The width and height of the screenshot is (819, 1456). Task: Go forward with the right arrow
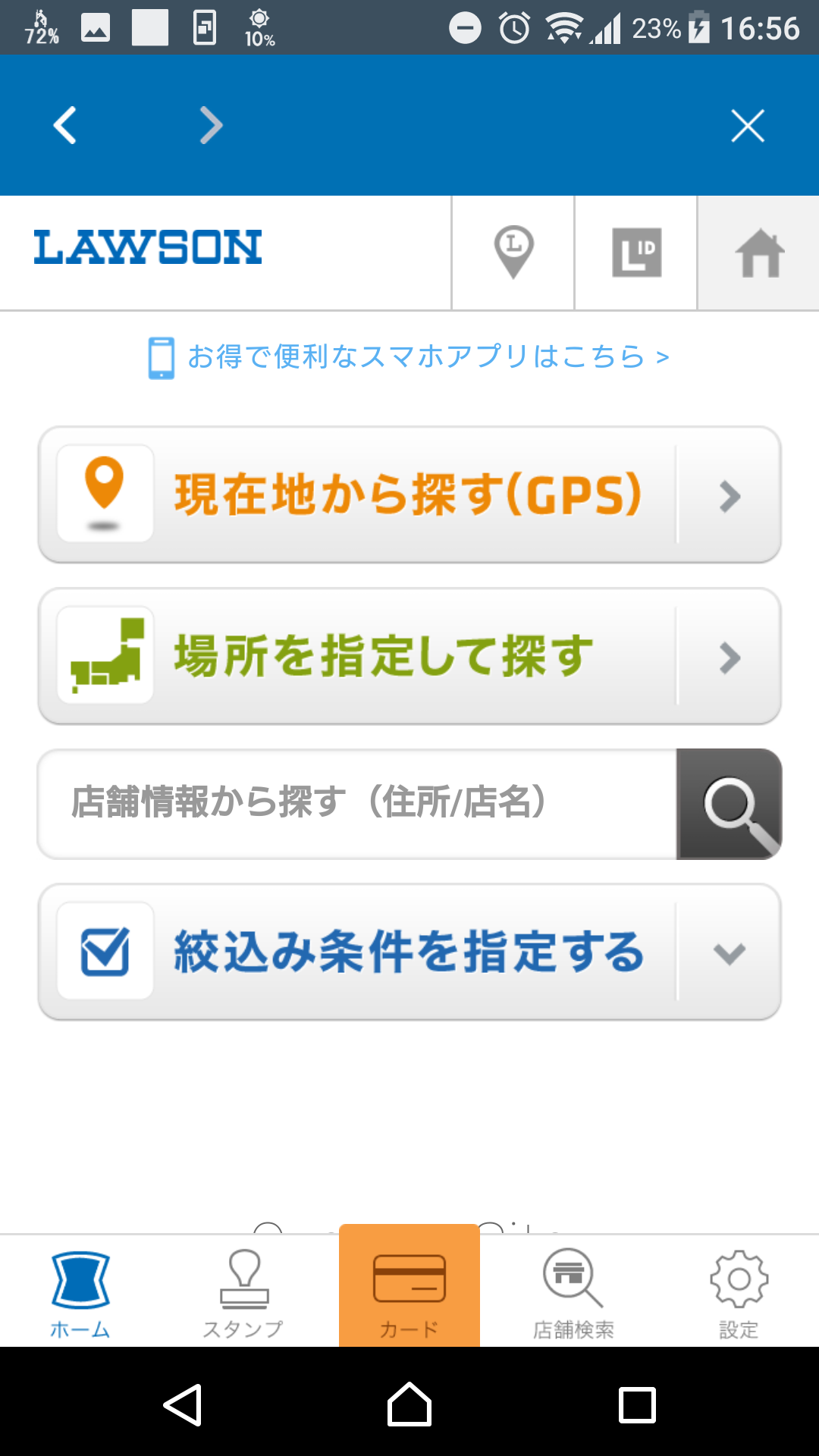(x=212, y=125)
